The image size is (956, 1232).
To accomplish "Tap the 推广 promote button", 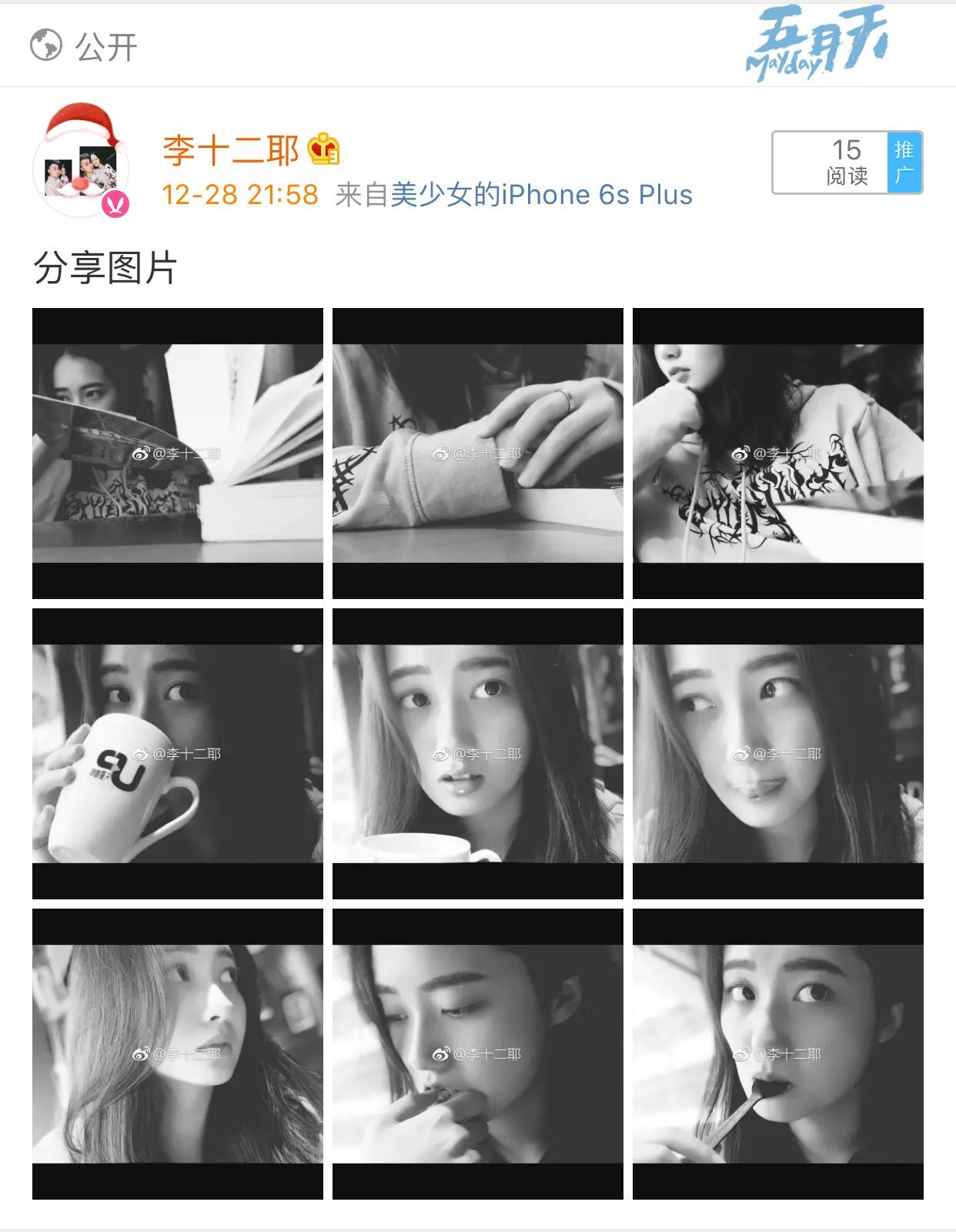I will (x=904, y=162).
